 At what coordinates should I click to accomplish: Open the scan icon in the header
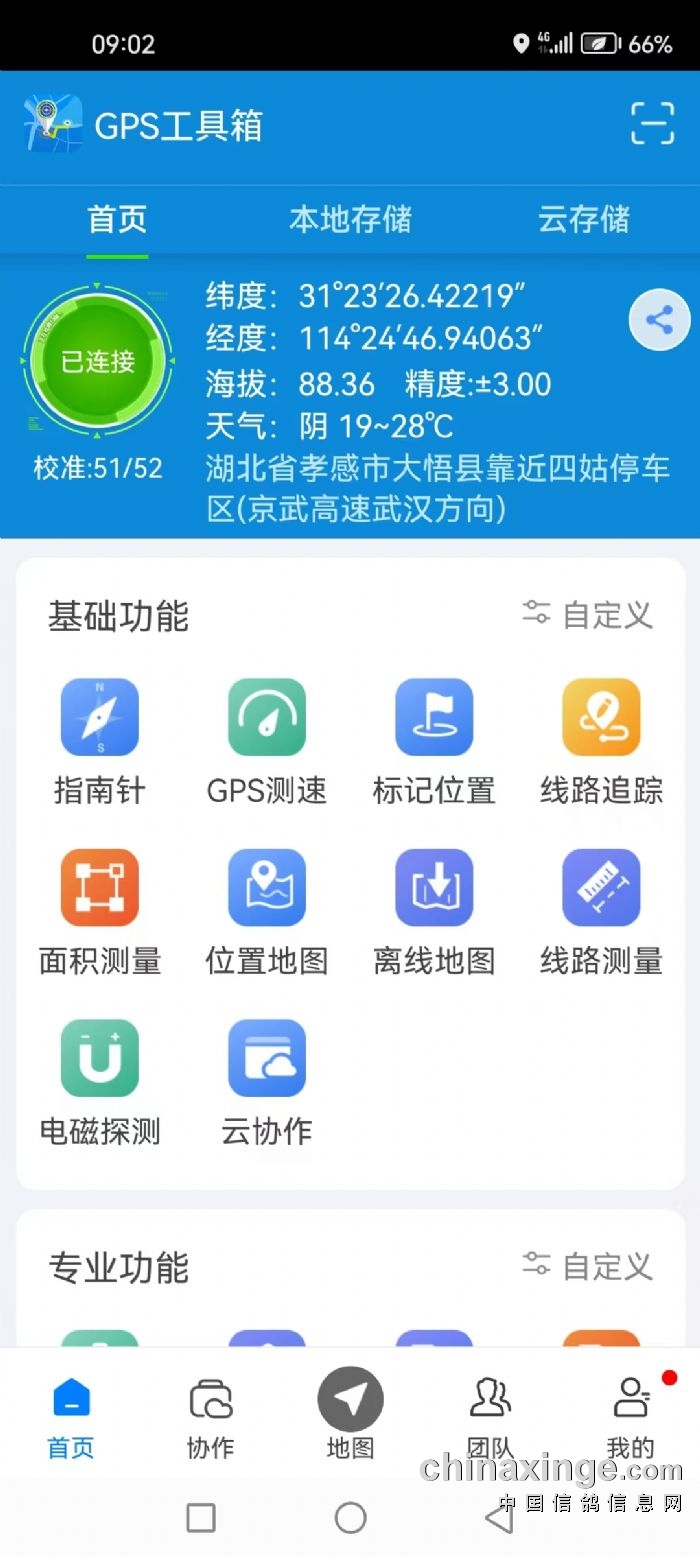[652, 124]
